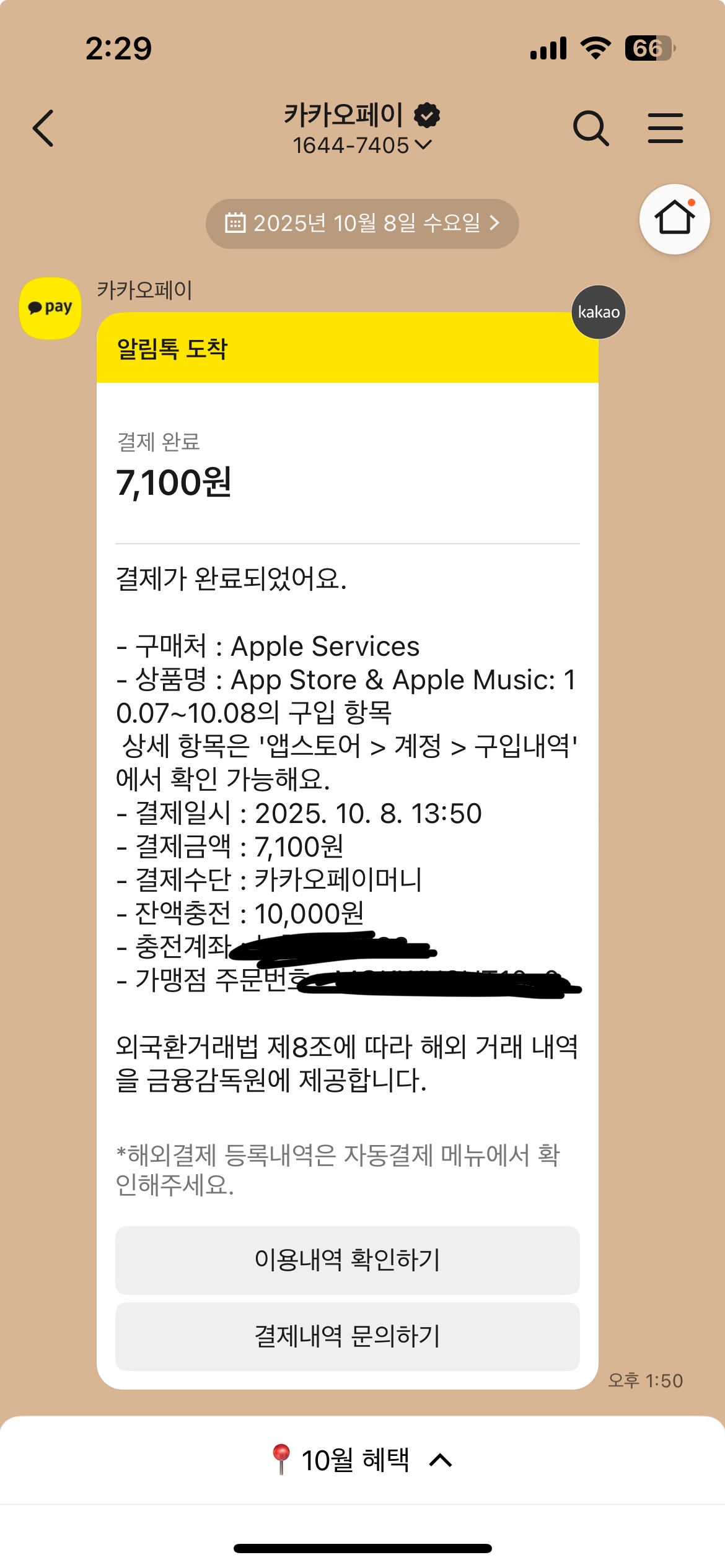Screen dimensions: 725x1568
Task: Open the 2025년 10월 8일 date chip
Action: click(x=362, y=224)
